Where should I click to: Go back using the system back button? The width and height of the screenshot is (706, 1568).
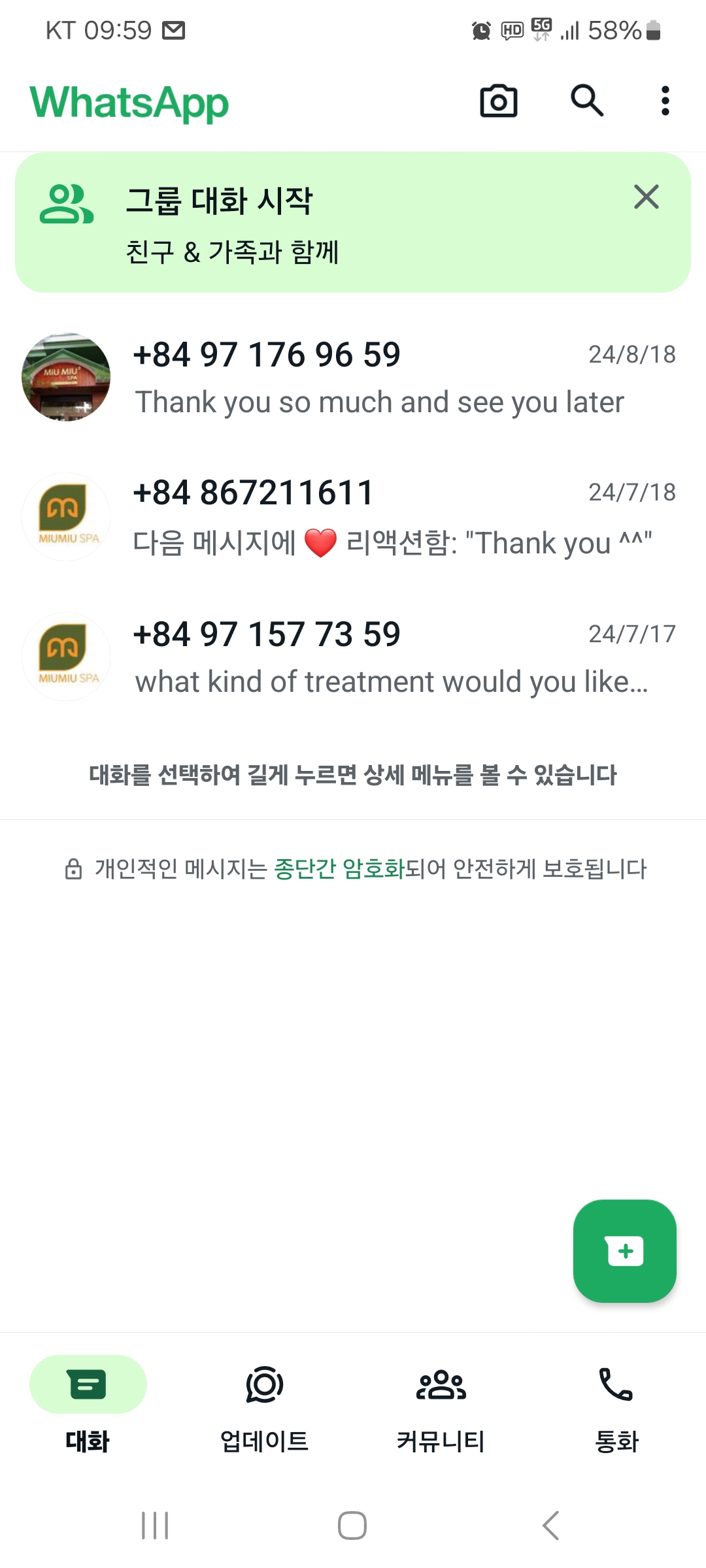[x=550, y=1526]
